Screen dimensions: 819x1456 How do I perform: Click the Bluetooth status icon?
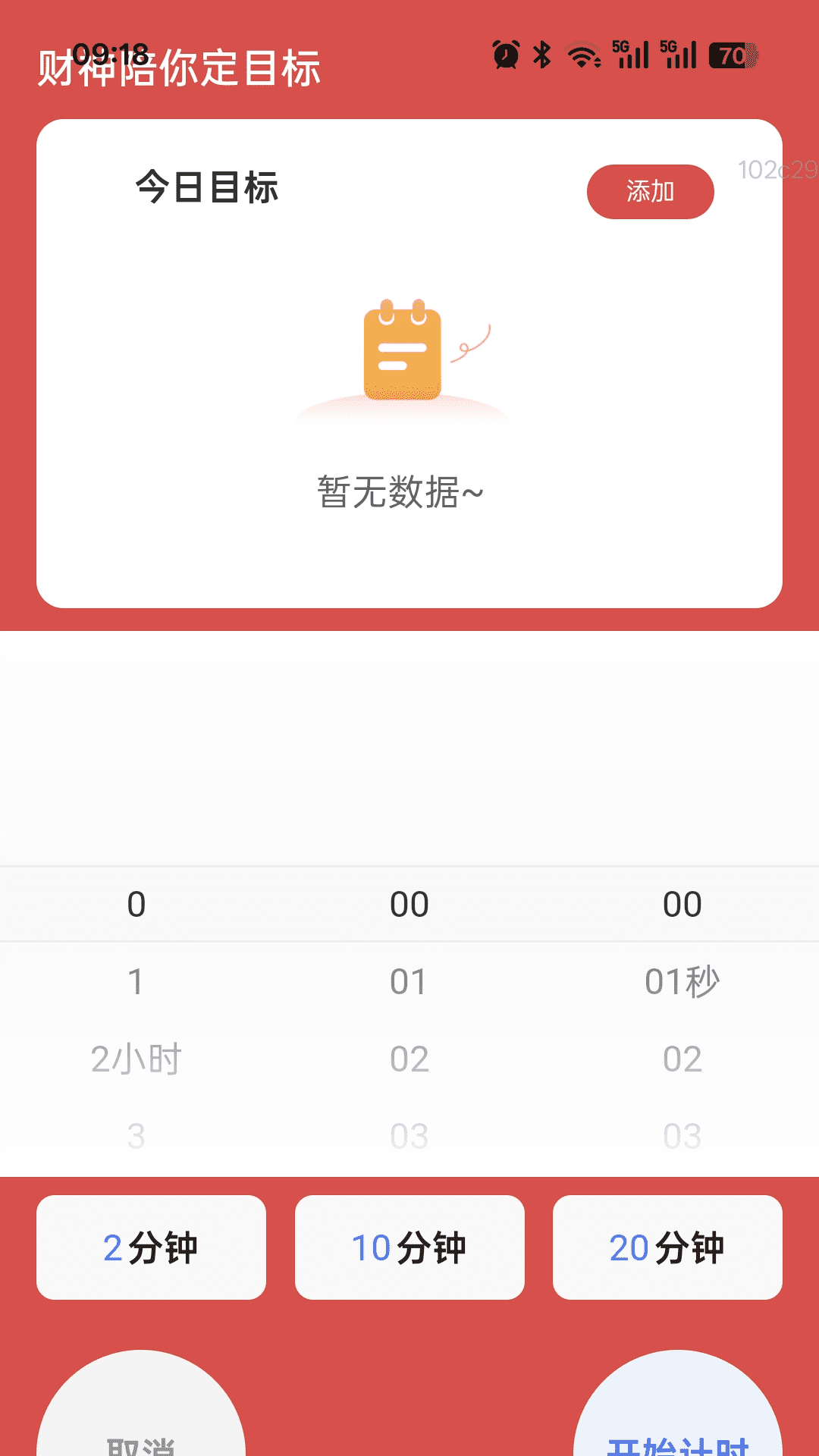click(x=541, y=55)
